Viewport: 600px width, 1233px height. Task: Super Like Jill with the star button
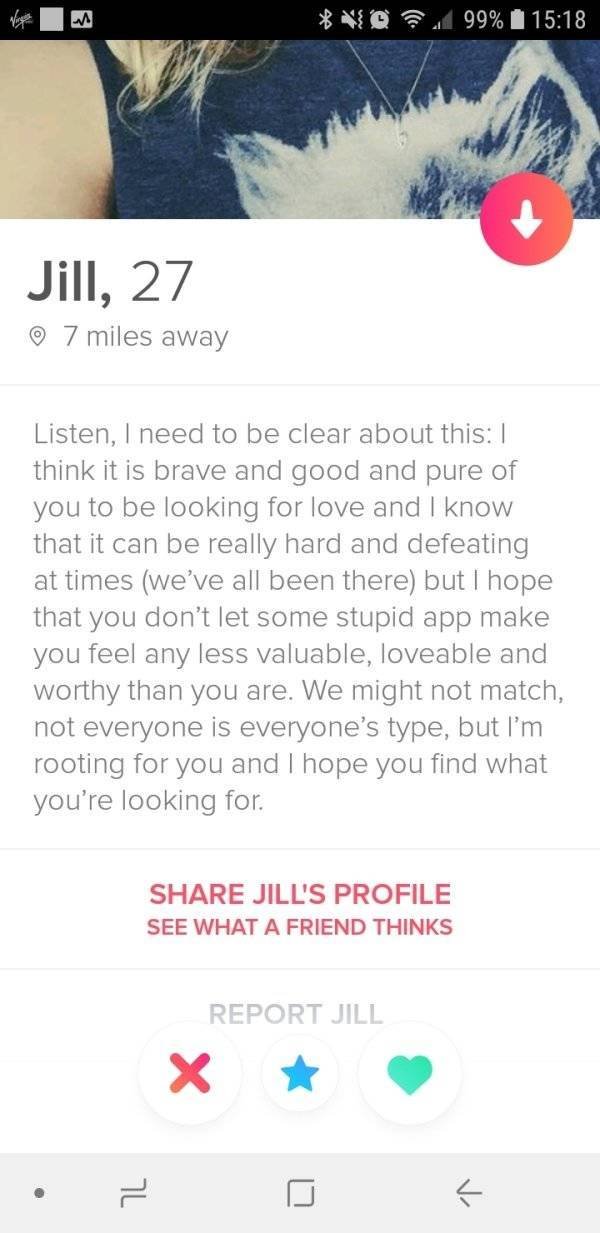pos(300,1074)
